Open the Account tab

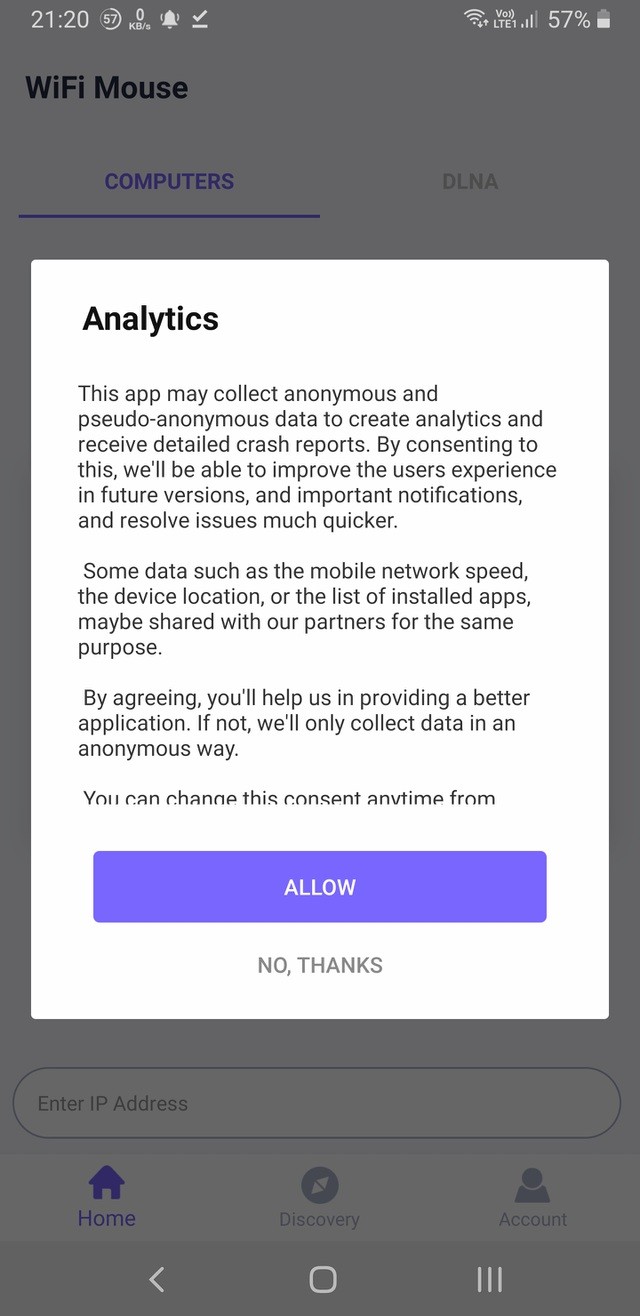tap(532, 1197)
